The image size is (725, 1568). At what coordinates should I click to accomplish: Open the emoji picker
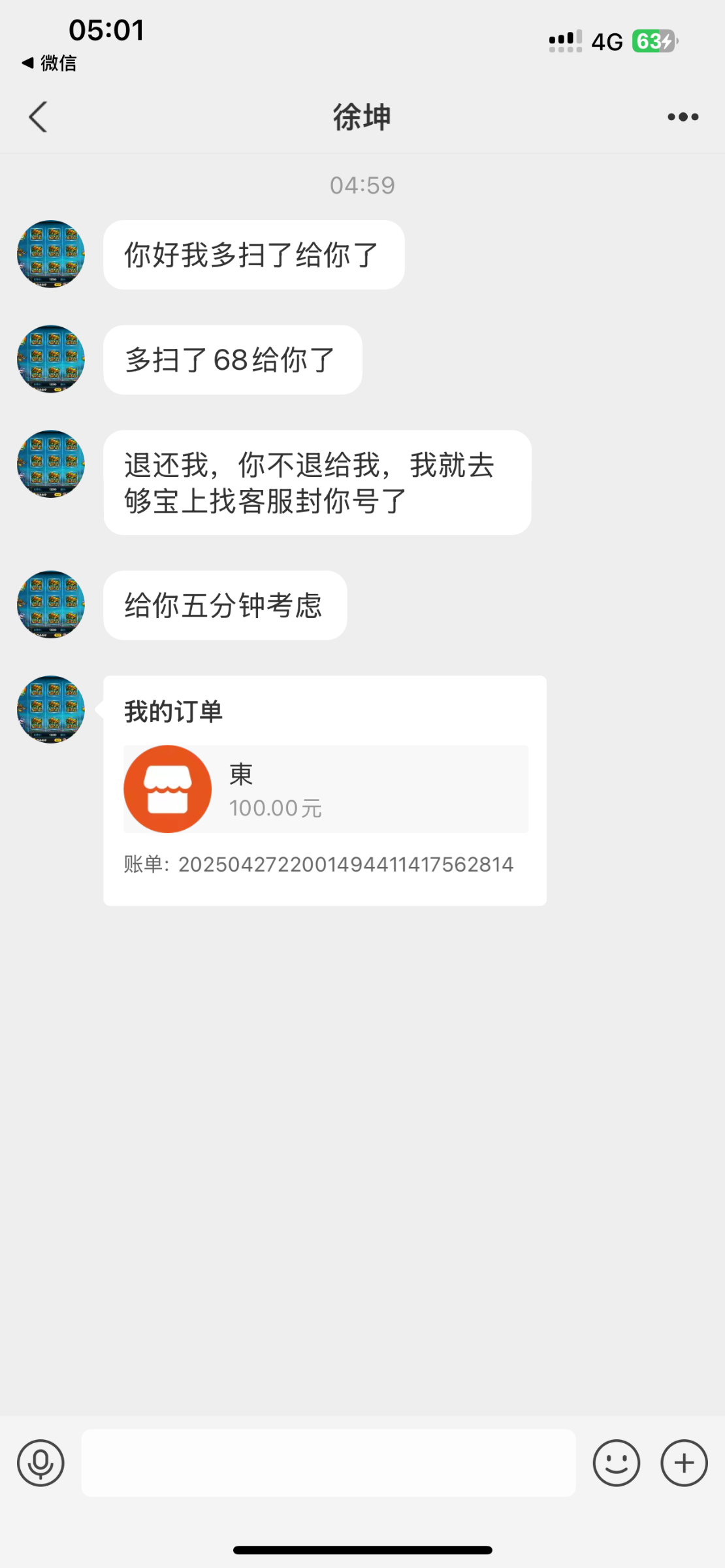click(616, 1463)
